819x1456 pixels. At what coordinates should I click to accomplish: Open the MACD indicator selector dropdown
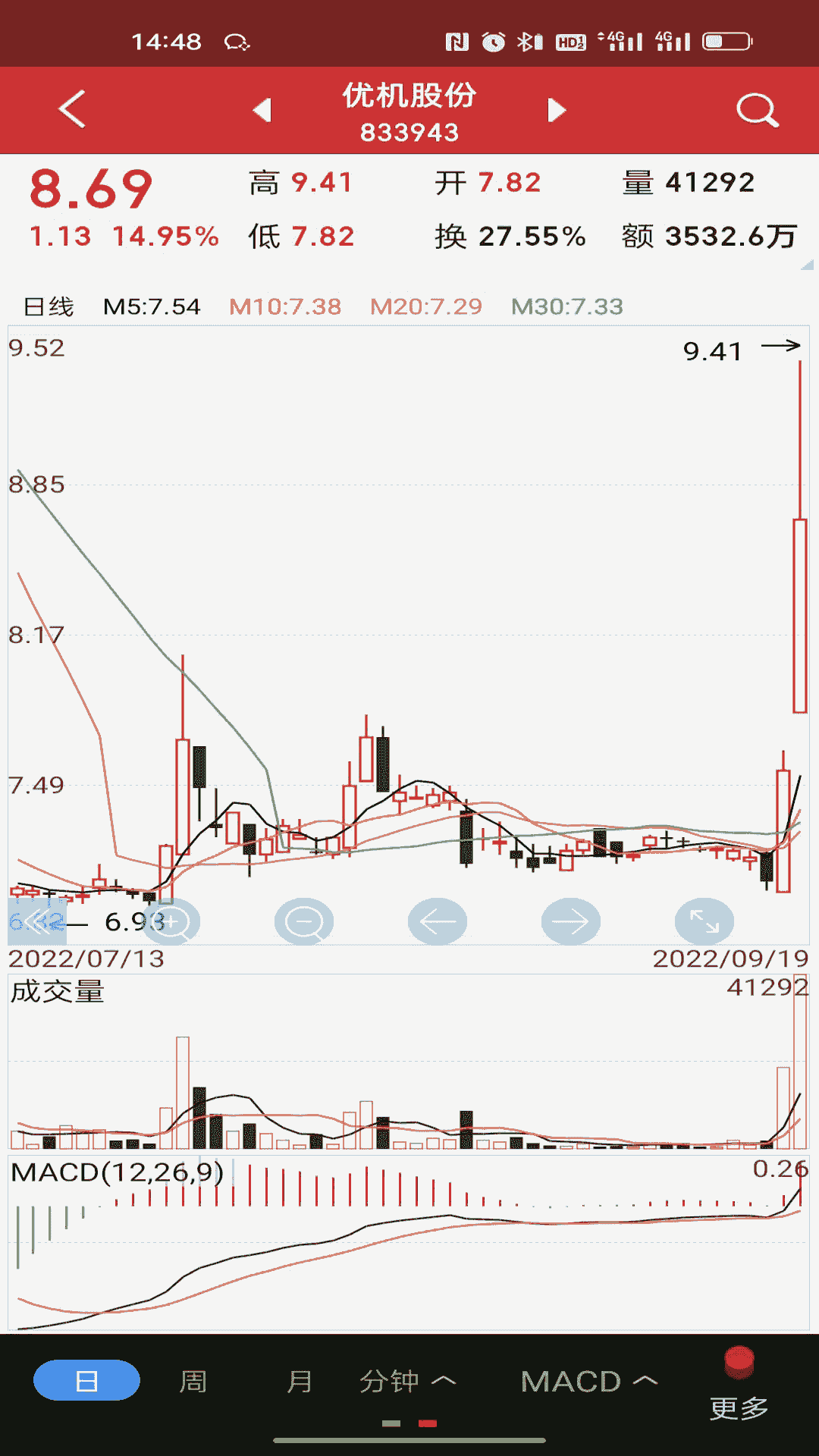tap(588, 1382)
